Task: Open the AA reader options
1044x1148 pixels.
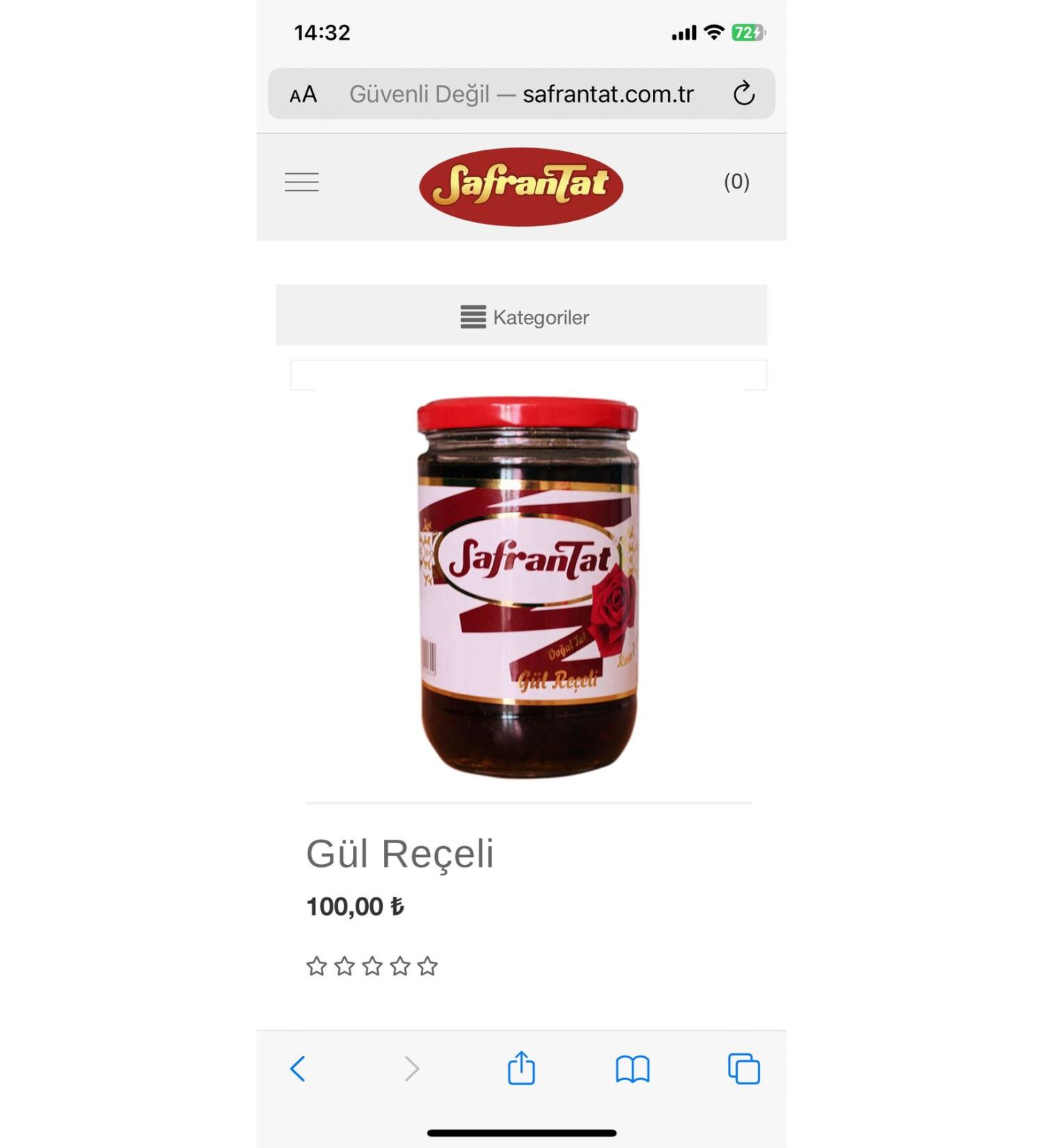Action: (x=303, y=94)
